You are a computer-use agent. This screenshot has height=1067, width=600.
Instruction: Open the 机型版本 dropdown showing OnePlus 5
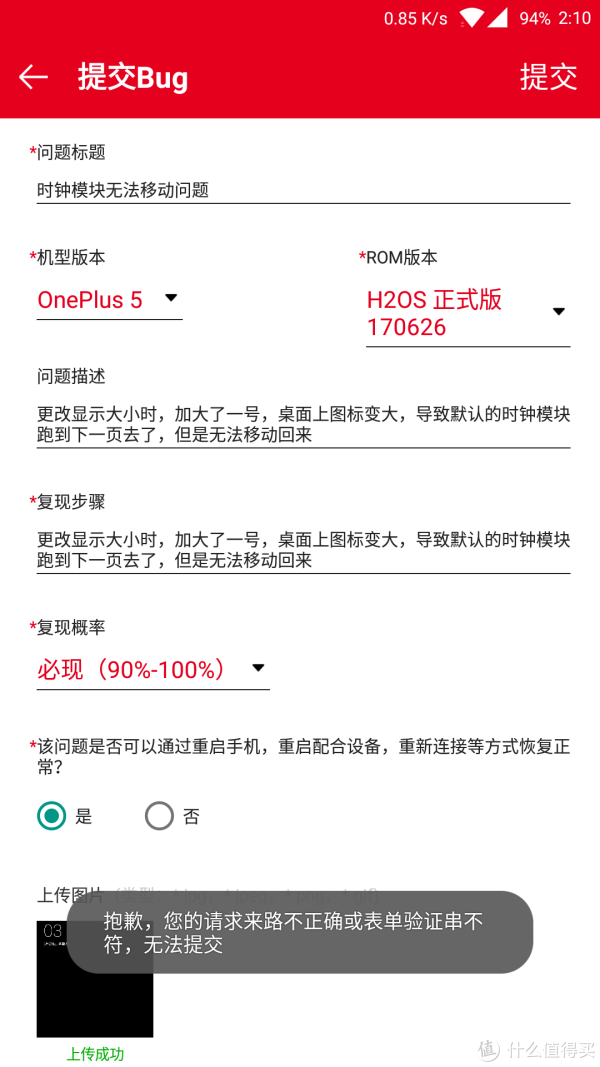point(109,299)
